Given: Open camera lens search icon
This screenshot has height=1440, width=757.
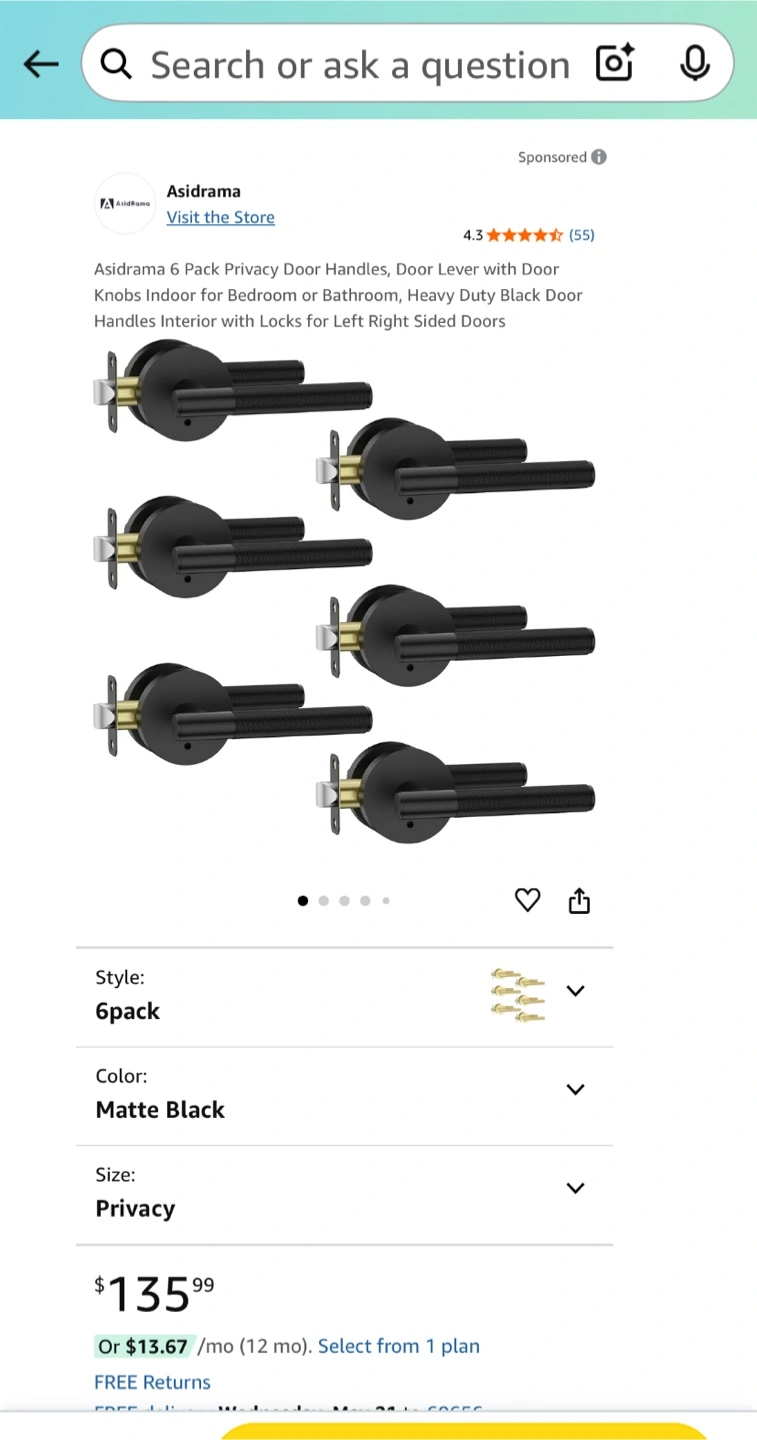Looking at the screenshot, I should 614,64.
